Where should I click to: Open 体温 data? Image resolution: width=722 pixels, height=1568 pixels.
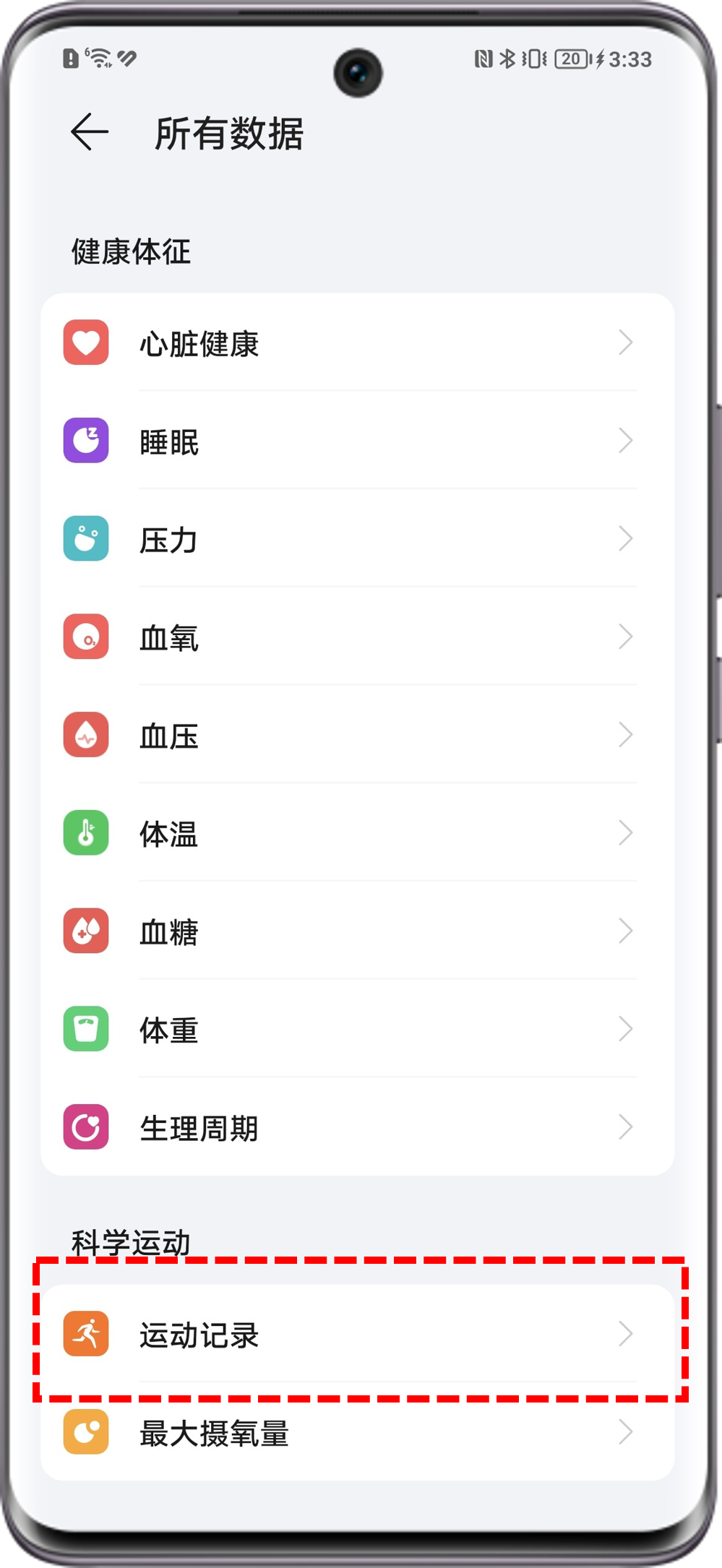click(x=357, y=834)
